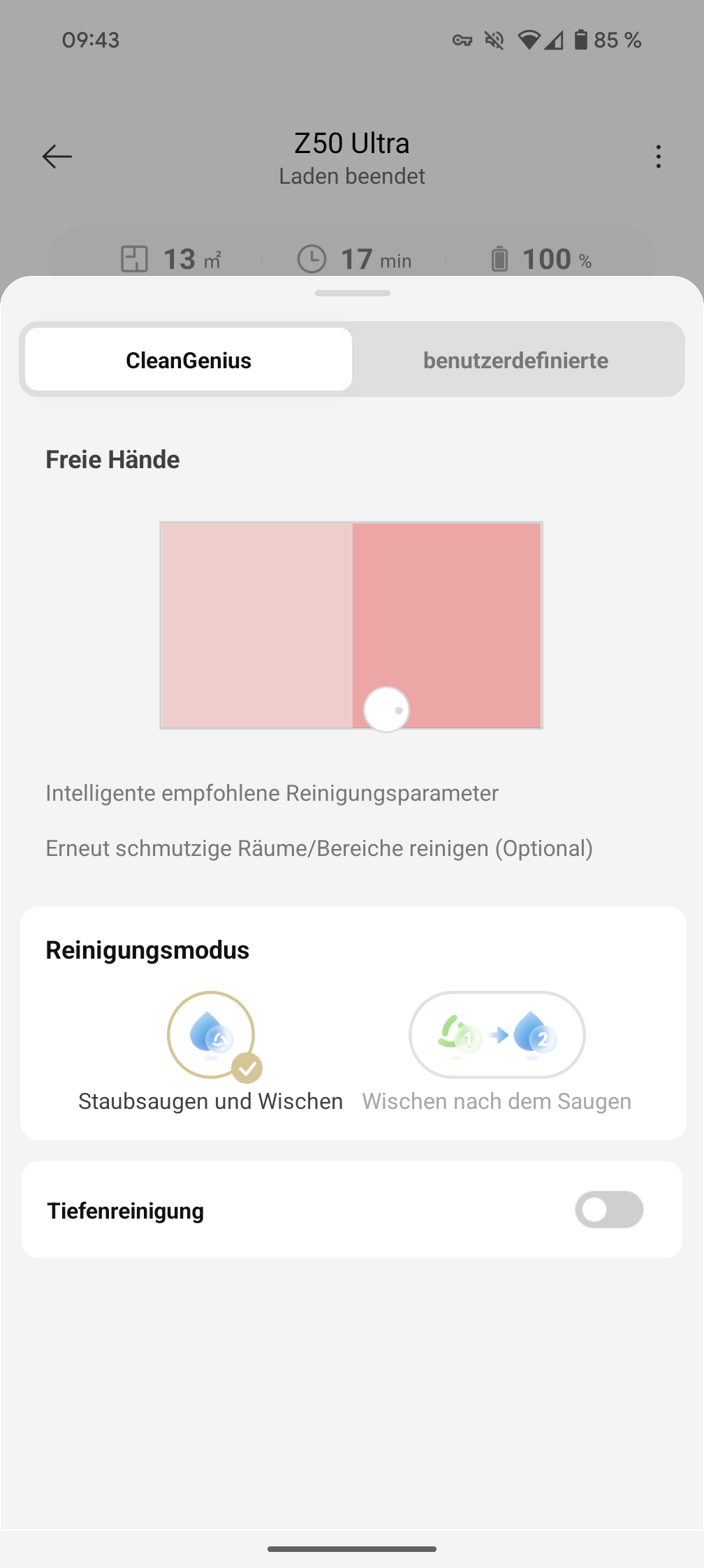The width and height of the screenshot is (704, 1568).
Task: Switch to the CleanGenius tab
Action: [189, 360]
